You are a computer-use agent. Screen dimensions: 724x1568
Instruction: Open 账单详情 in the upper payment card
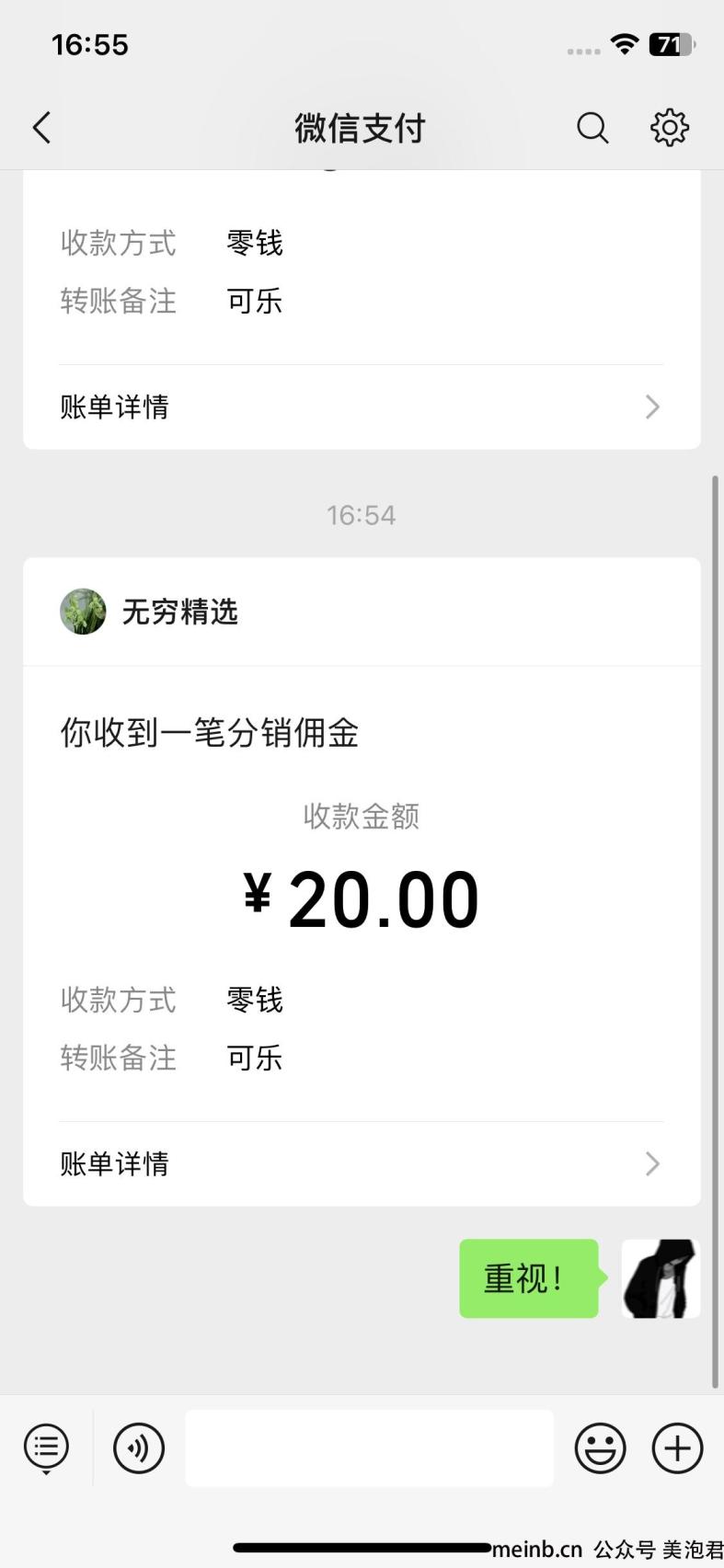point(362,407)
